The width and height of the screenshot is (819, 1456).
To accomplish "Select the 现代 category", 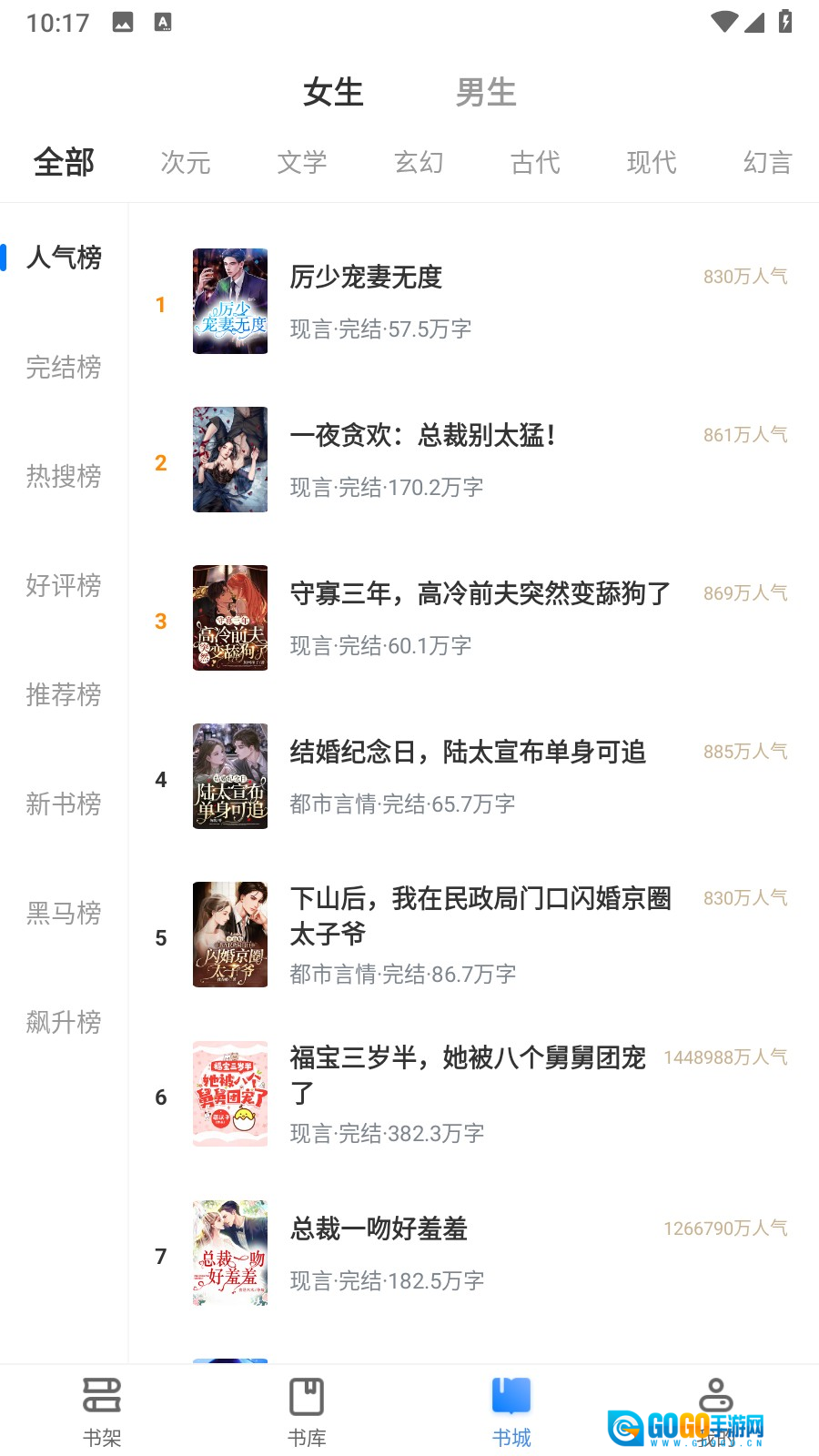I will click(x=652, y=163).
